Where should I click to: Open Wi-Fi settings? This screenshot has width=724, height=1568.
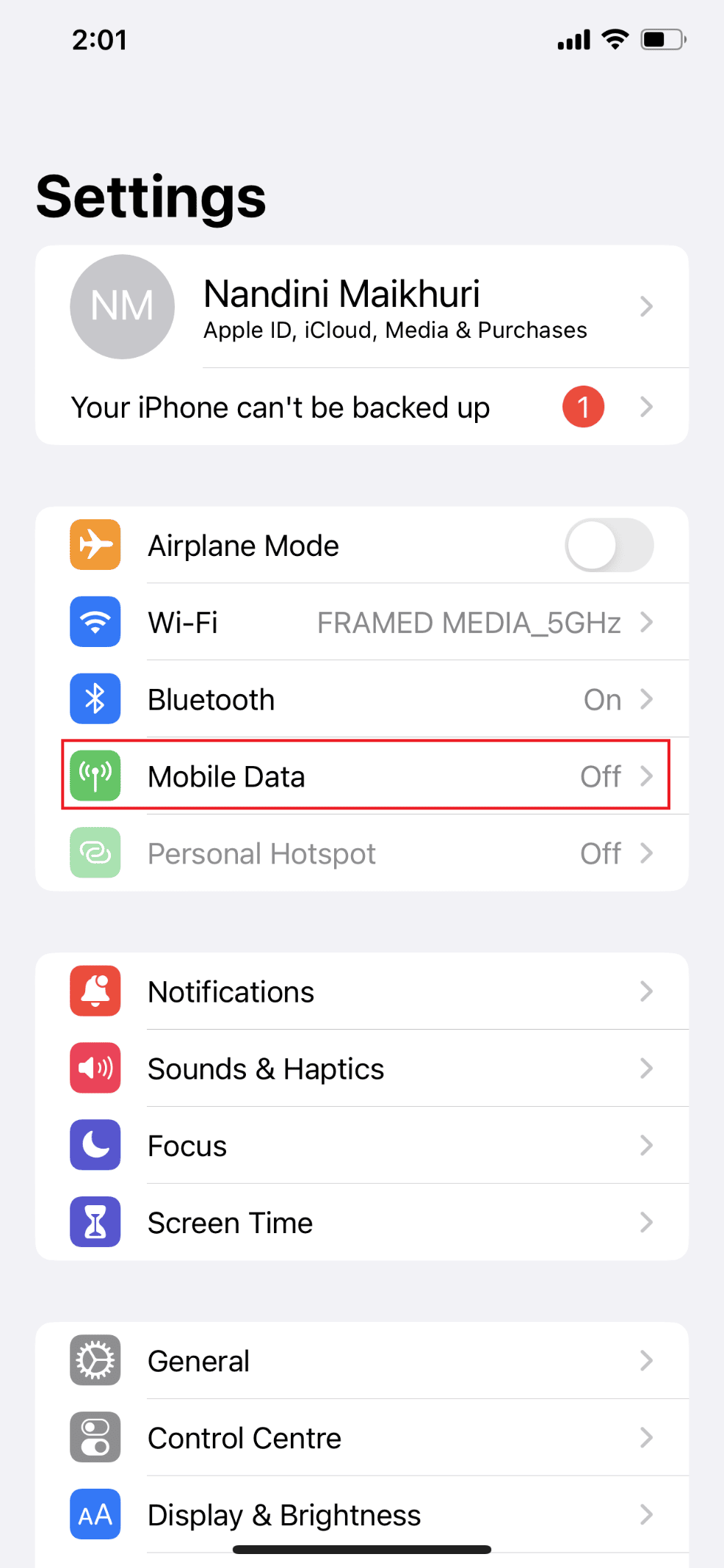coord(361,623)
